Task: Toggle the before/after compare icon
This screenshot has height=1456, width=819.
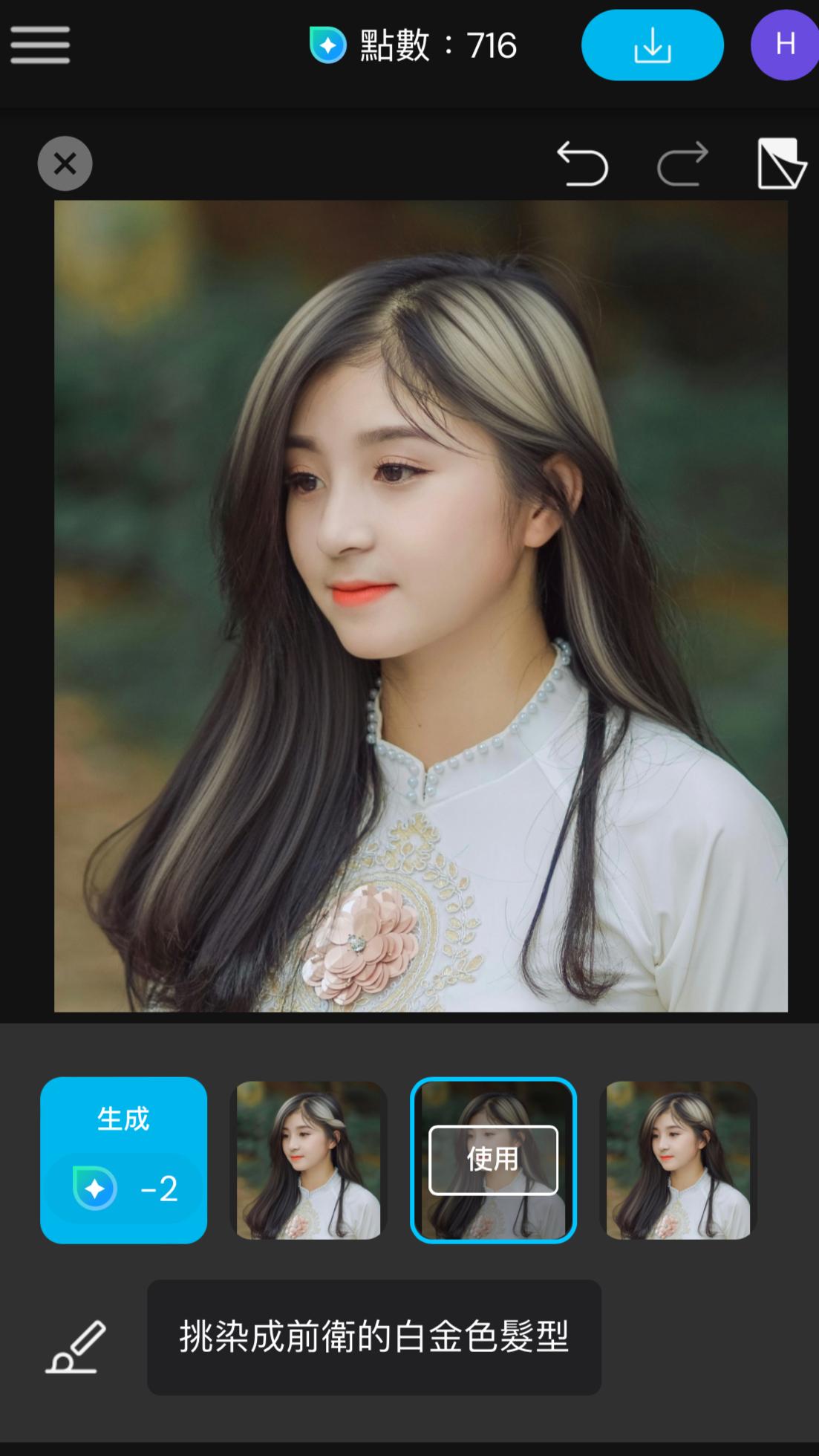Action: [x=780, y=163]
